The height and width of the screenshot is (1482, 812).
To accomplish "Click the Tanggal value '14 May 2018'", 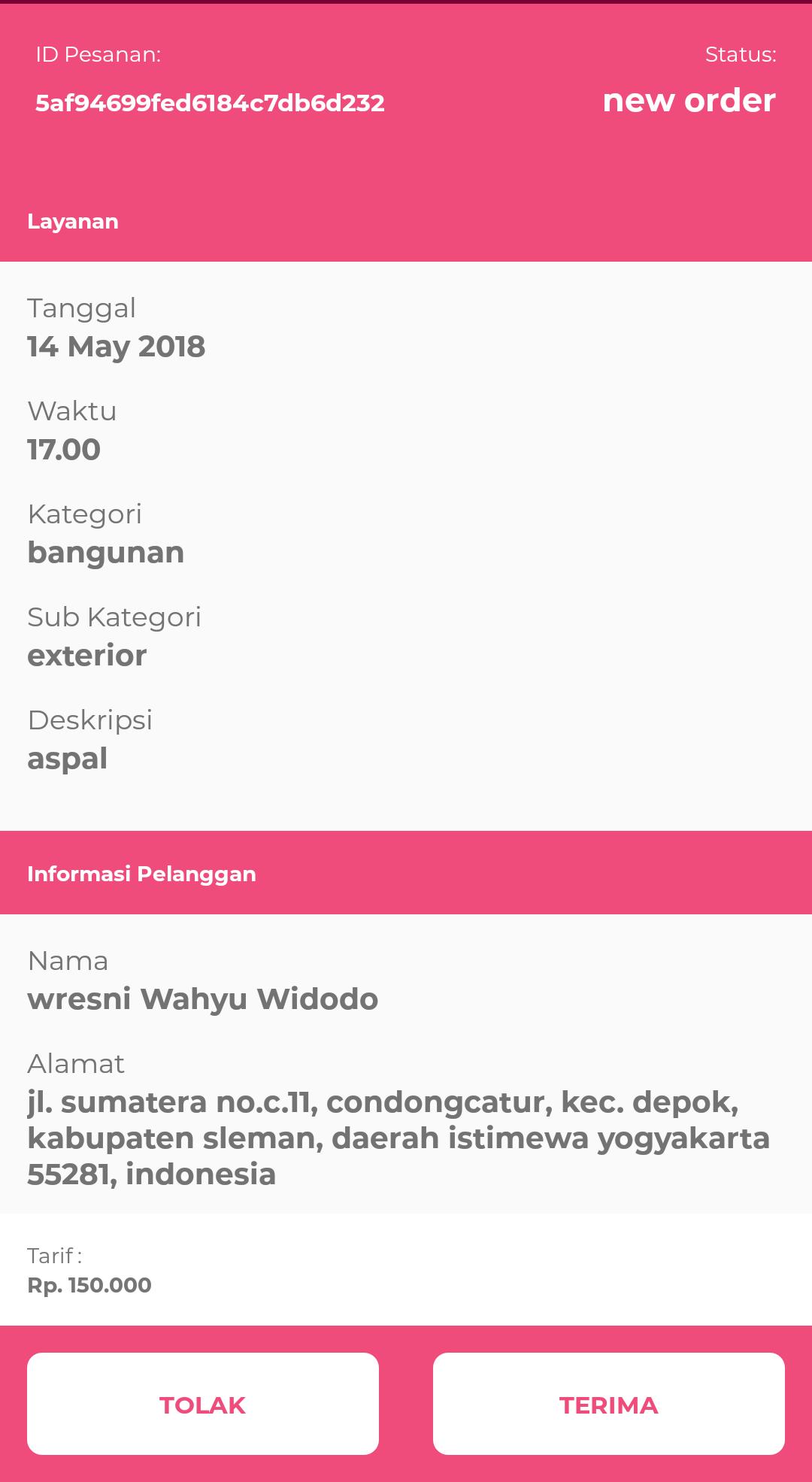I will [x=116, y=347].
